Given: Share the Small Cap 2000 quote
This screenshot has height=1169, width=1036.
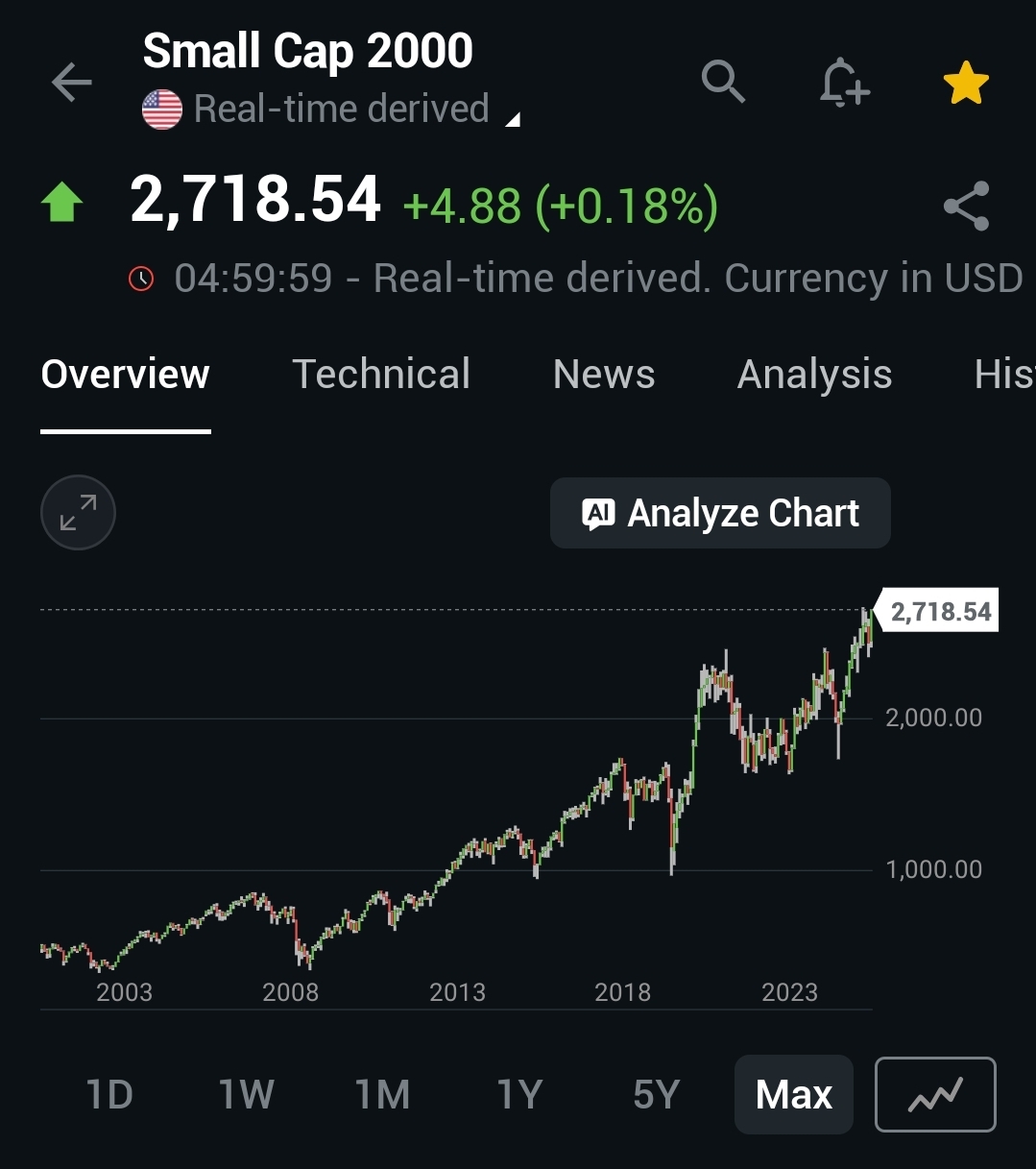Looking at the screenshot, I should click(966, 206).
